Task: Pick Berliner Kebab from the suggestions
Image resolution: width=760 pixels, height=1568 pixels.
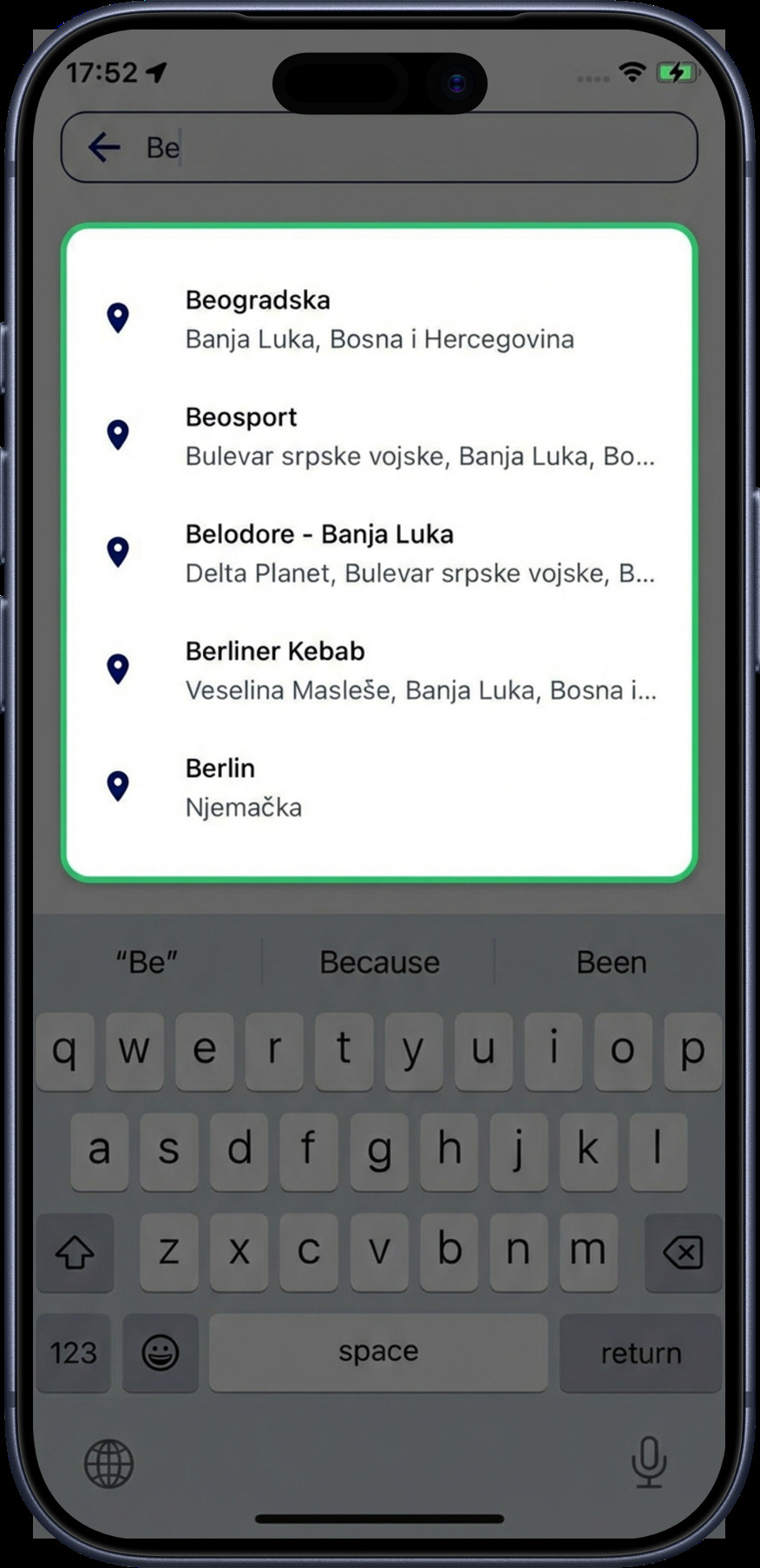Action: pos(379,670)
